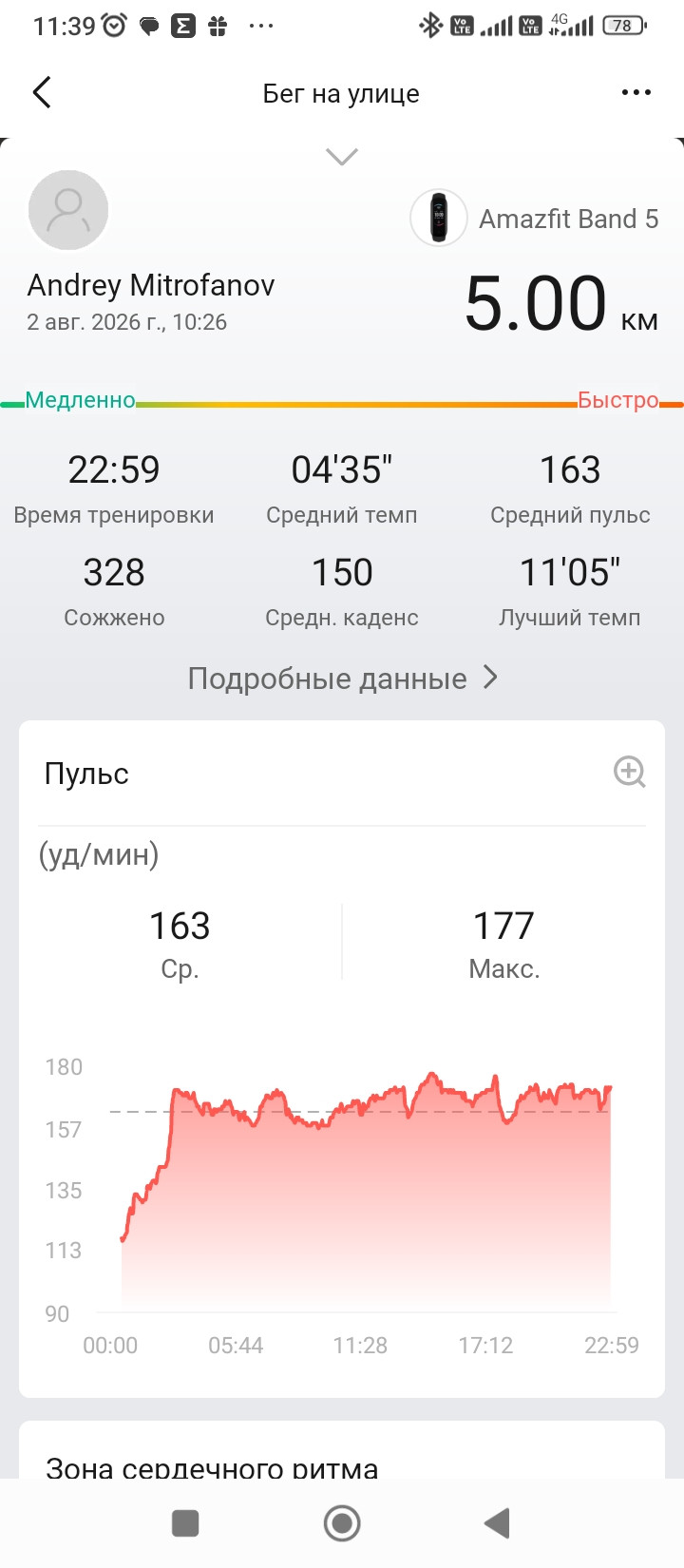Tap the chevron below the title
Screen dimensions: 684x1568
tap(342, 157)
